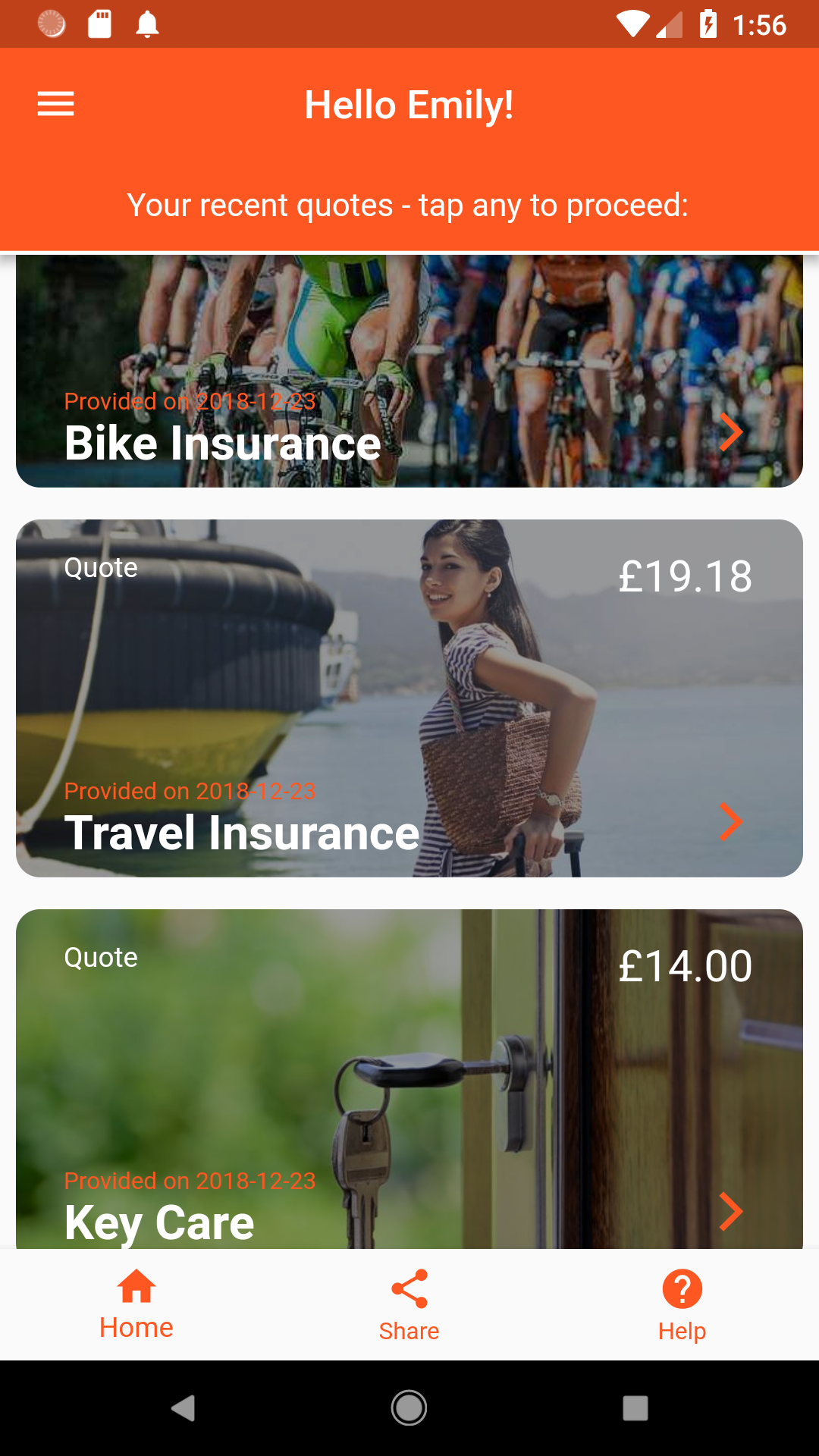Expand the Bike Insurance quote via its chevron
The height and width of the screenshot is (1456, 819).
pos(732,432)
